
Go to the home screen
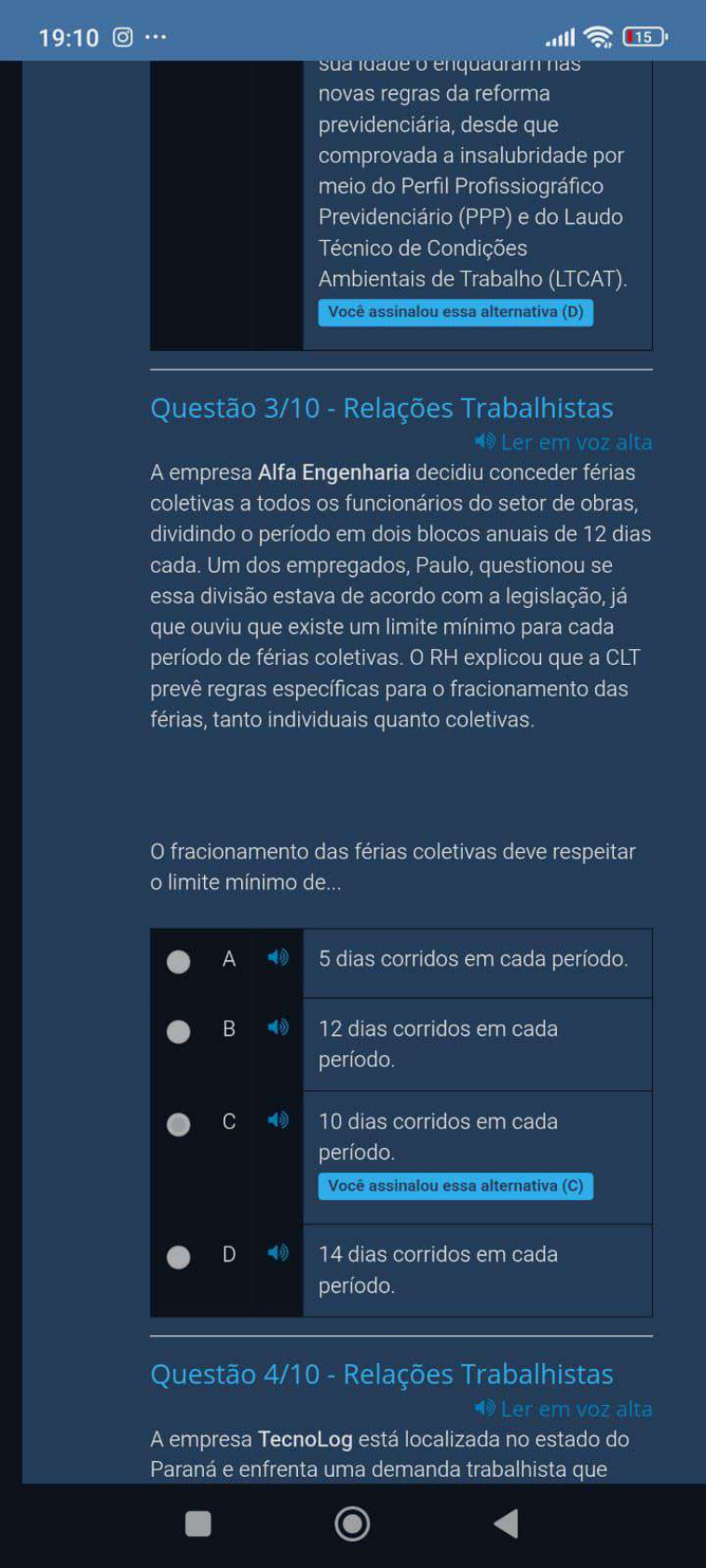352,1523
